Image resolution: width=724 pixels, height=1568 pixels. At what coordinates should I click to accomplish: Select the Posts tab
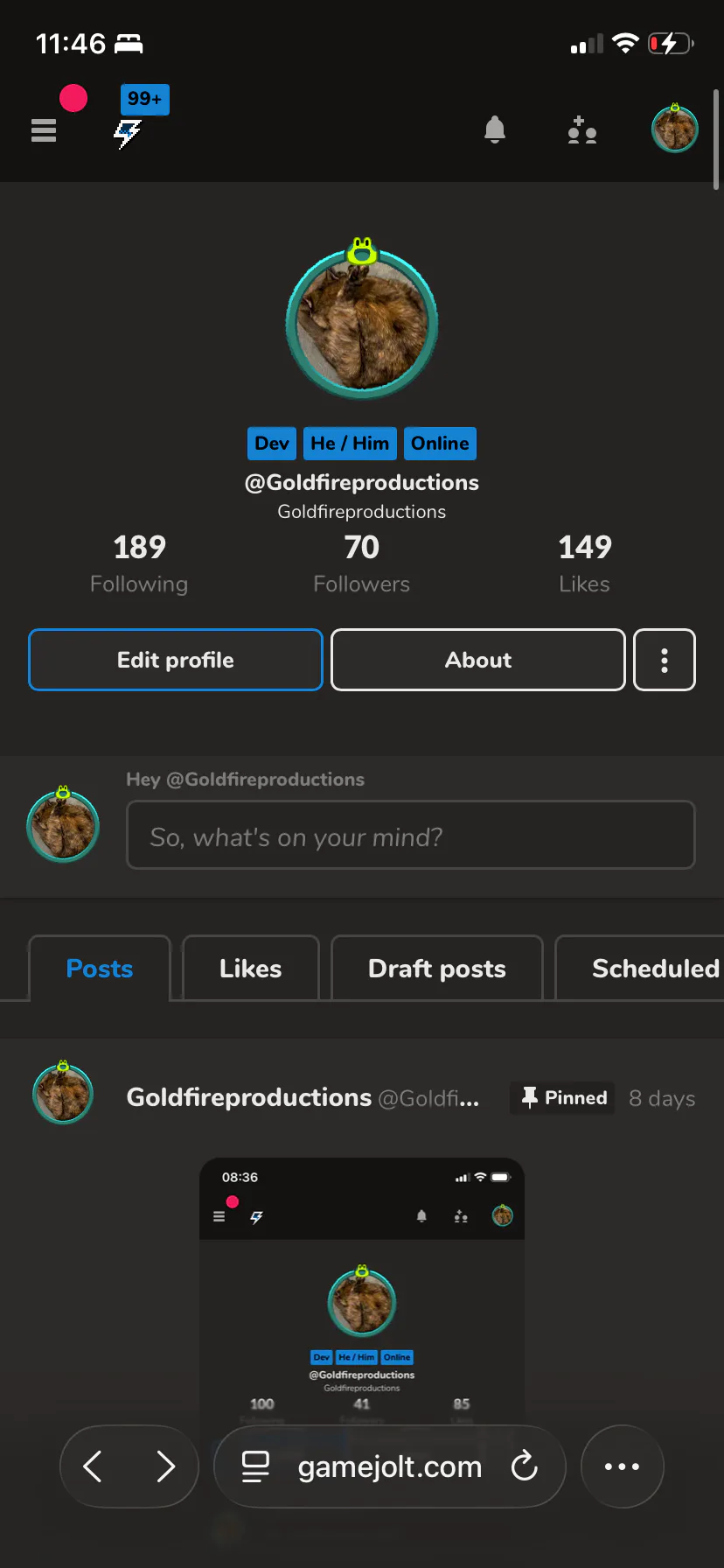coord(100,969)
